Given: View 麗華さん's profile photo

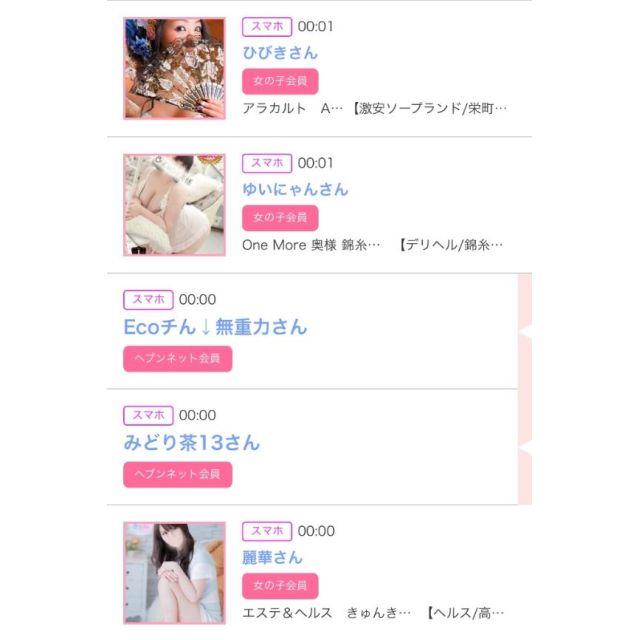Looking at the screenshot, I should (x=174, y=572).
